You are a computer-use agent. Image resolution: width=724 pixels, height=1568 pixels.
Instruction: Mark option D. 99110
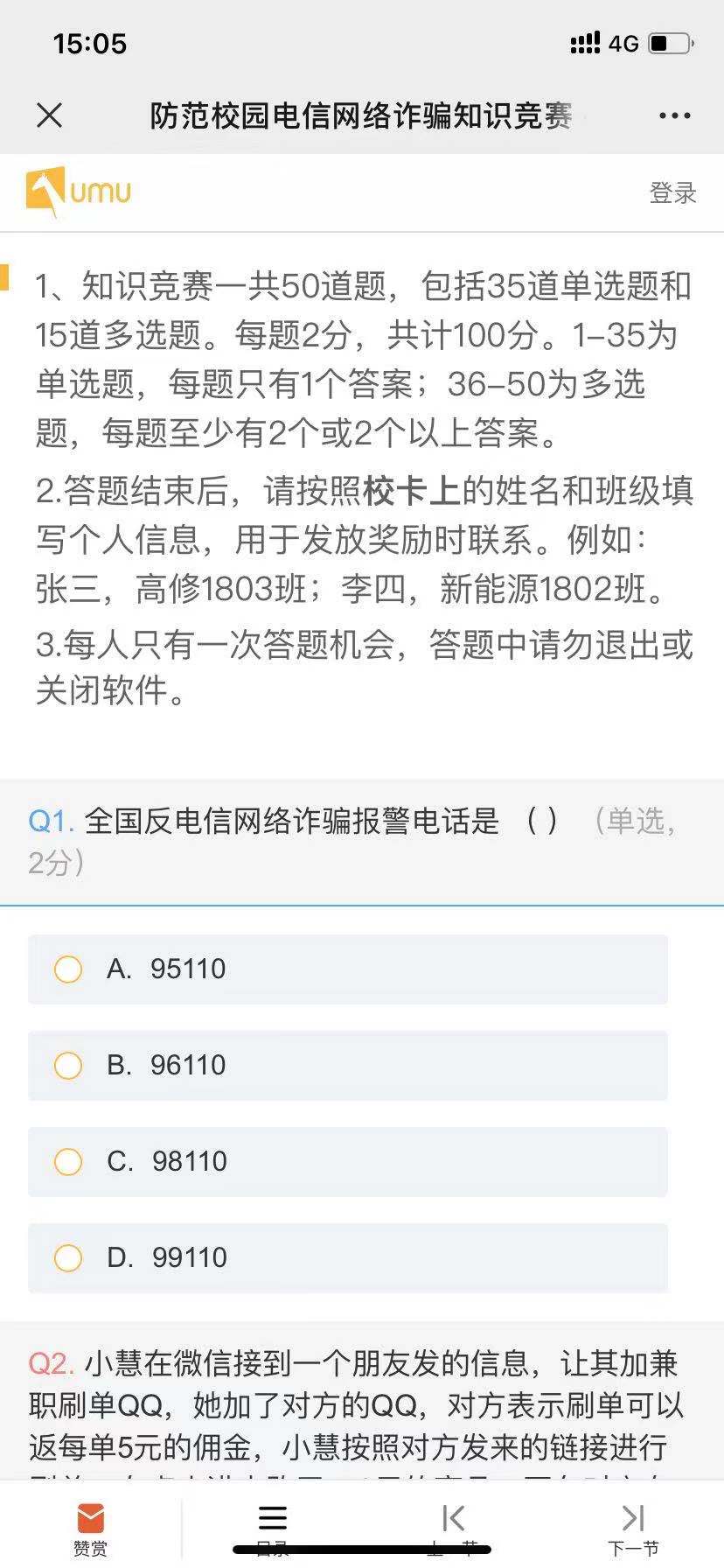[x=348, y=1258]
